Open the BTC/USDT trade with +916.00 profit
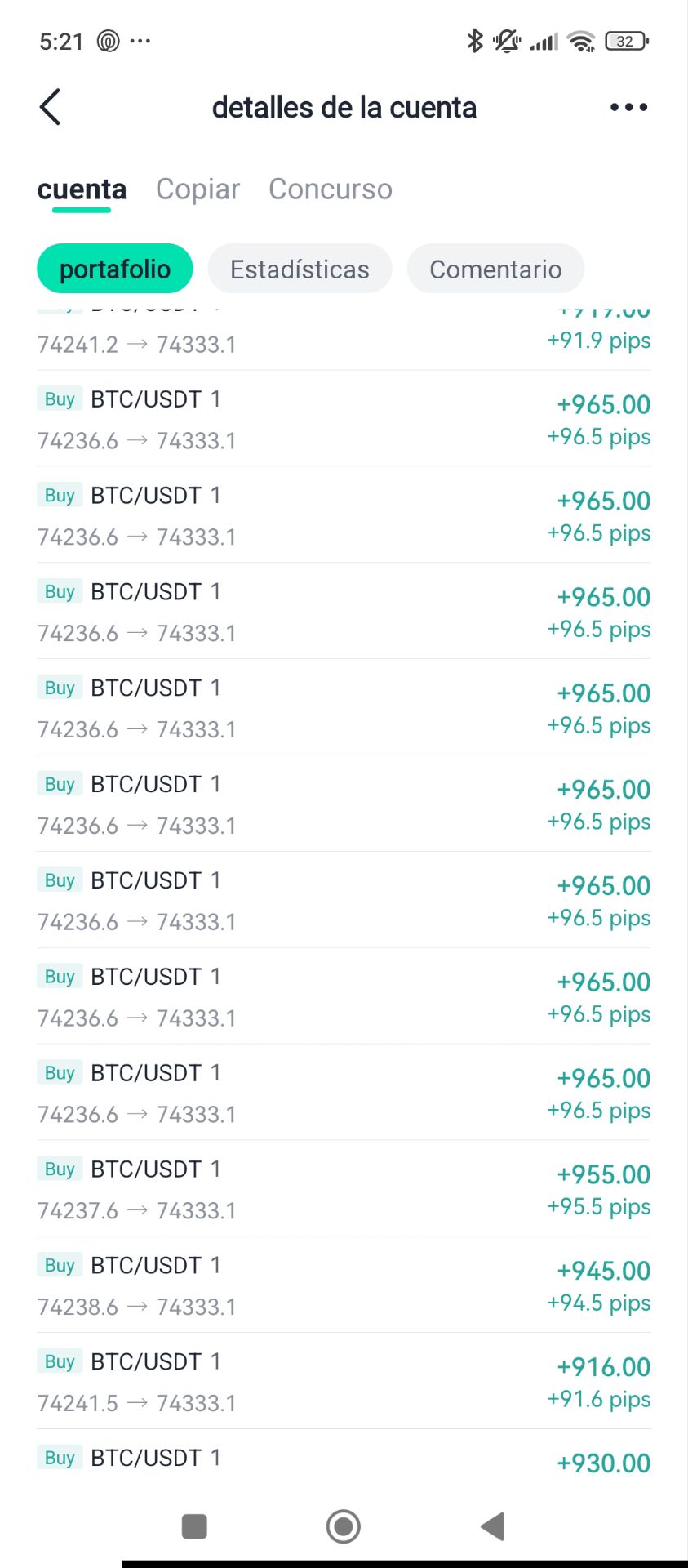The width and height of the screenshot is (688, 1568). [x=344, y=1382]
